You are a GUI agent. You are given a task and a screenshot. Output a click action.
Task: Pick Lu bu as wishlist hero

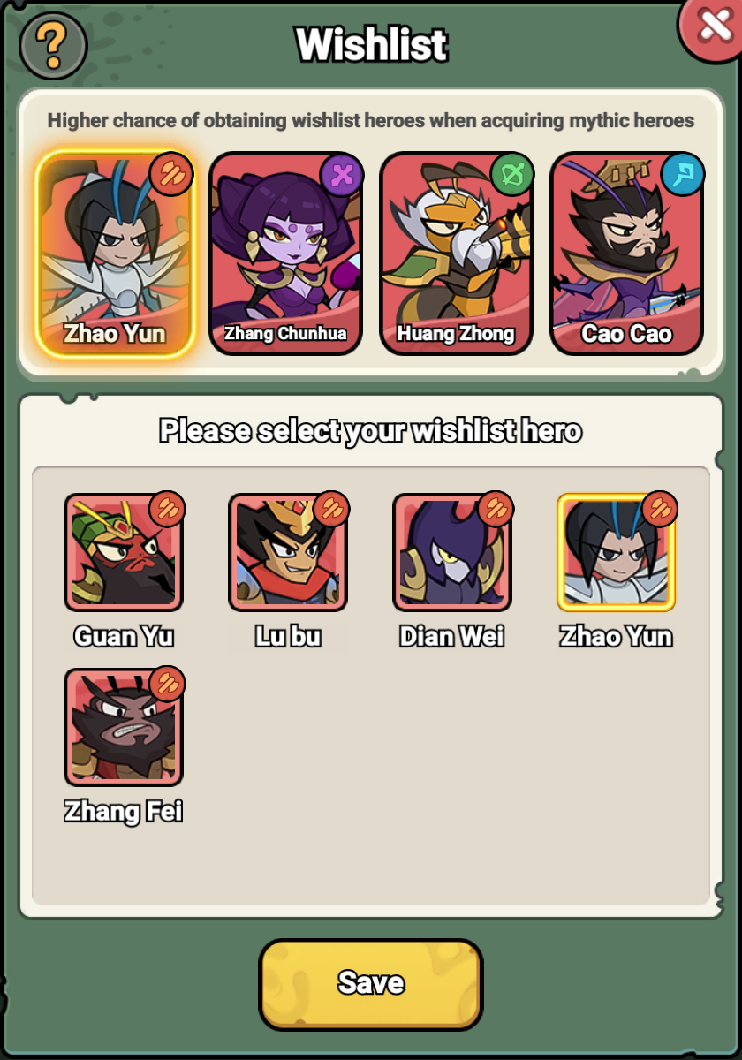click(288, 553)
